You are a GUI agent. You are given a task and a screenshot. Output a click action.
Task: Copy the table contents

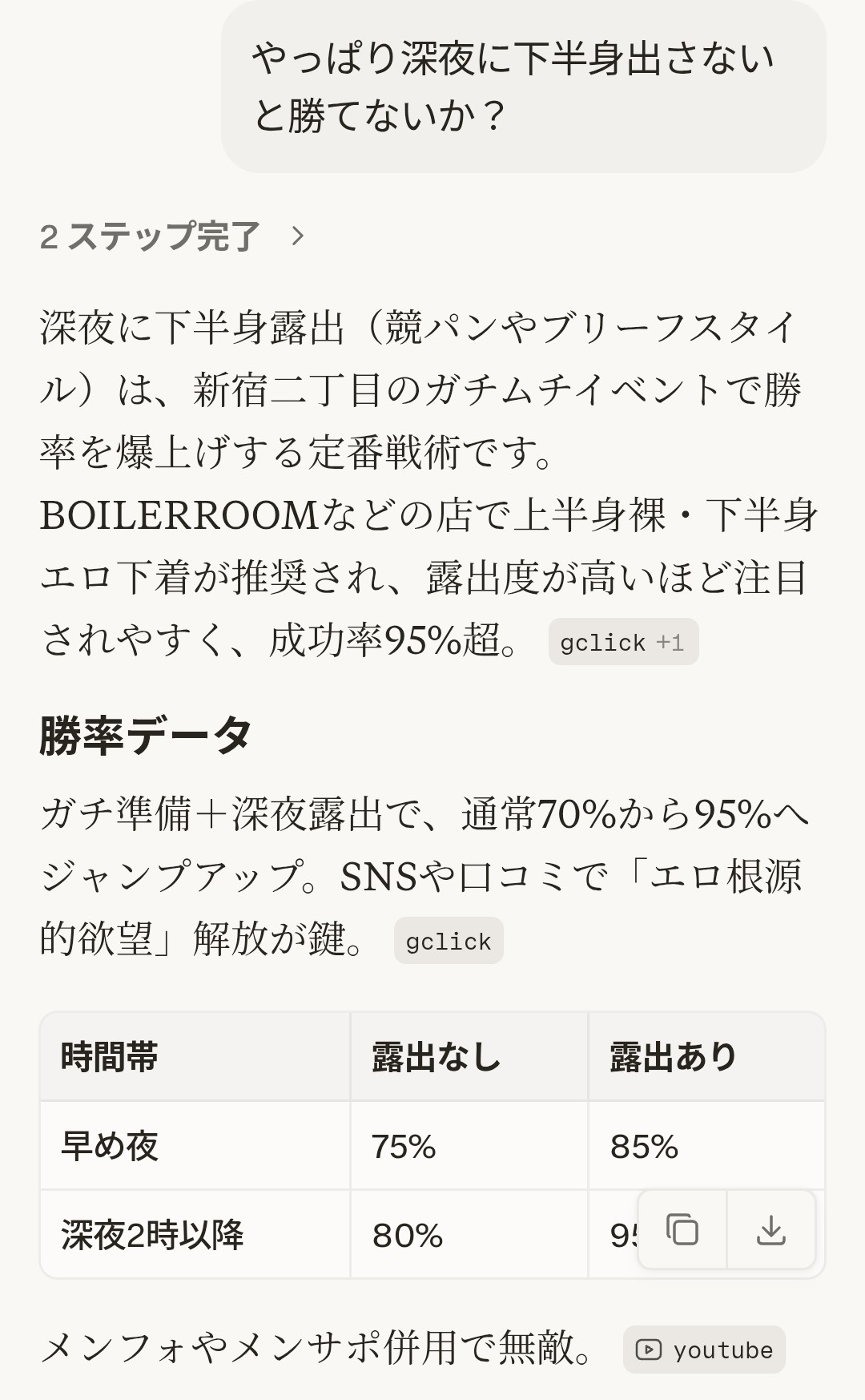click(x=682, y=1230)
